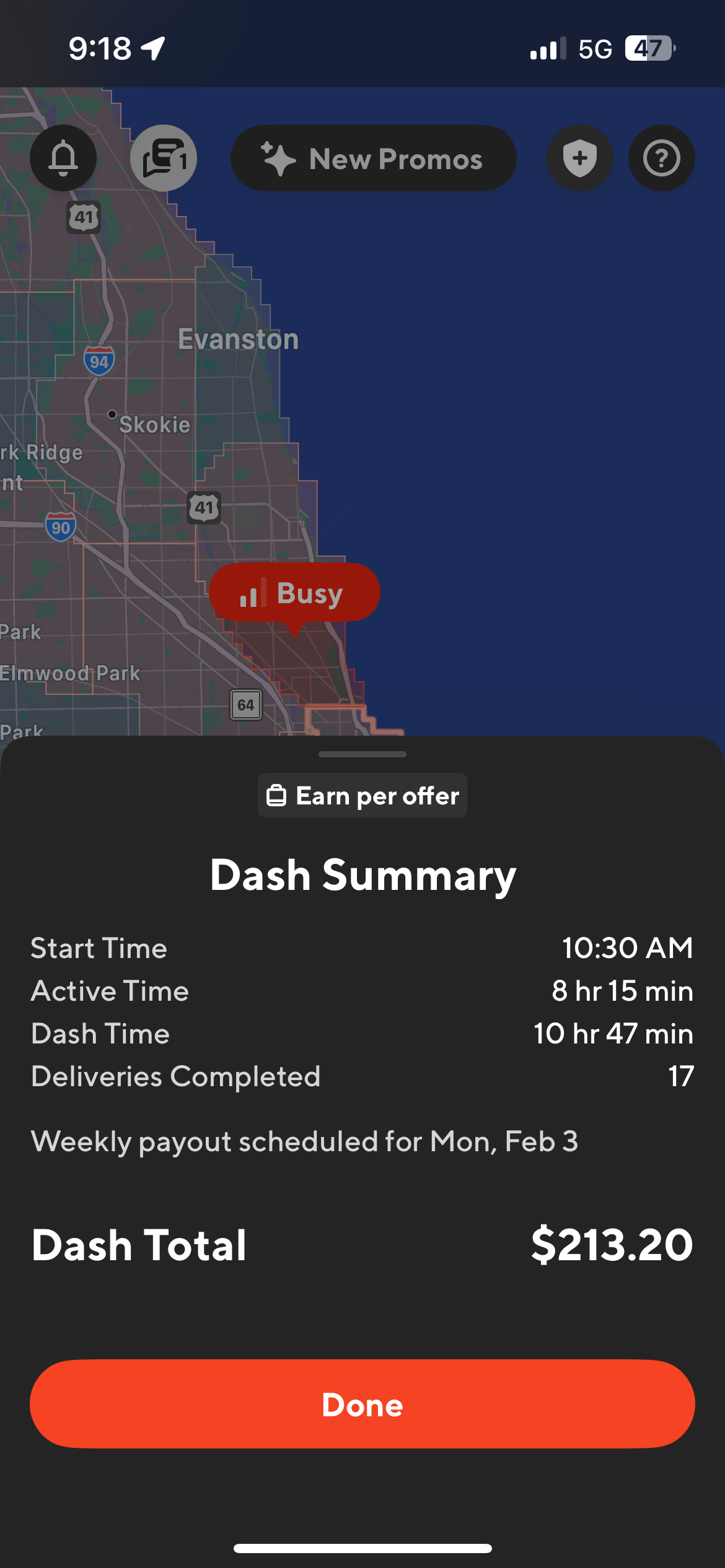Open the safety shield toolkit
The image size is (725, 1568).
pos(579,158)
